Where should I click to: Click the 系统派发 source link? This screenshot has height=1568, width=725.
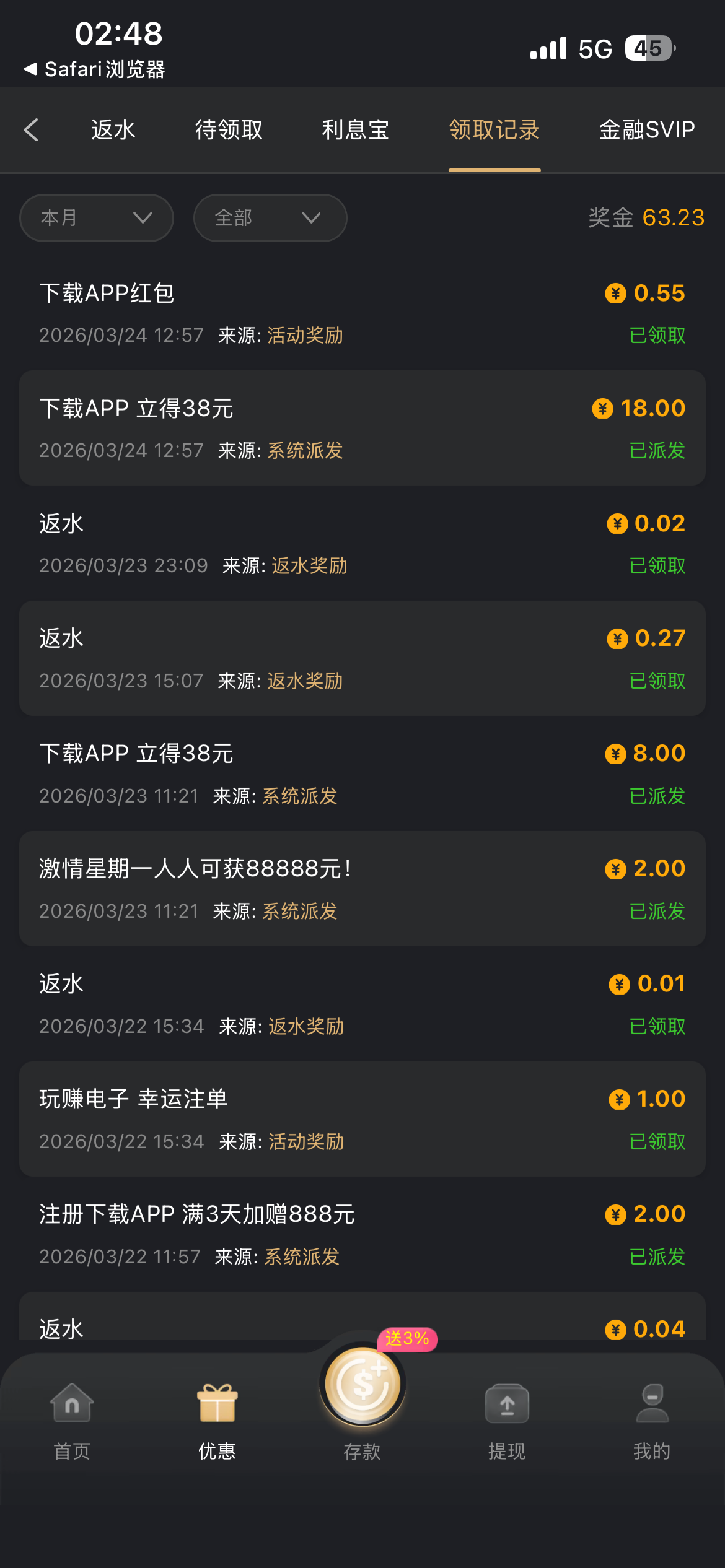(x=305, y=451)
